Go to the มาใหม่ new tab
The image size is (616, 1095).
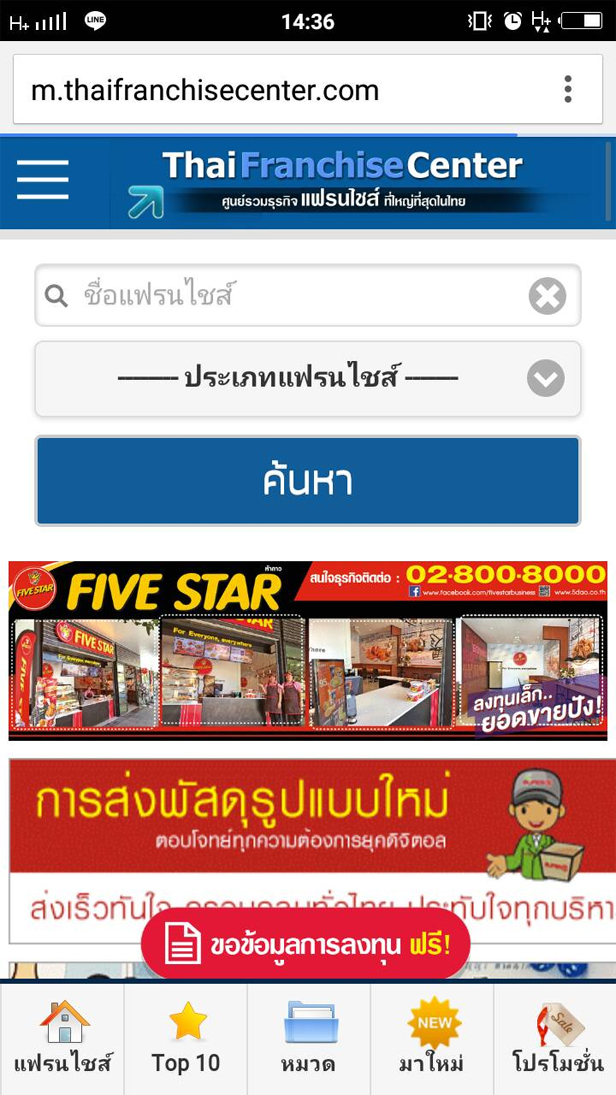point(432,1038)
